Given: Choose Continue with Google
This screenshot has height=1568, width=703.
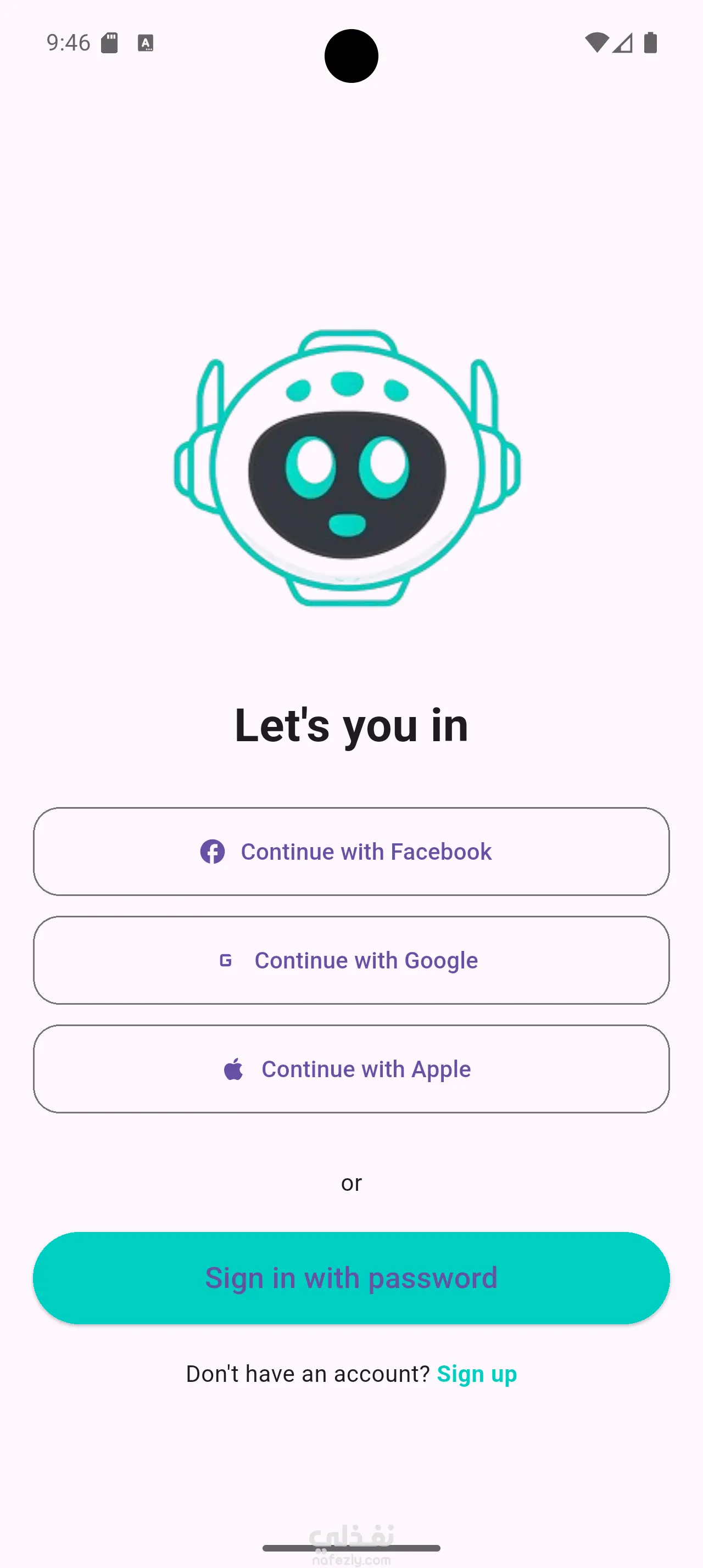Looking at the screenshot, I should coord(351,960).
